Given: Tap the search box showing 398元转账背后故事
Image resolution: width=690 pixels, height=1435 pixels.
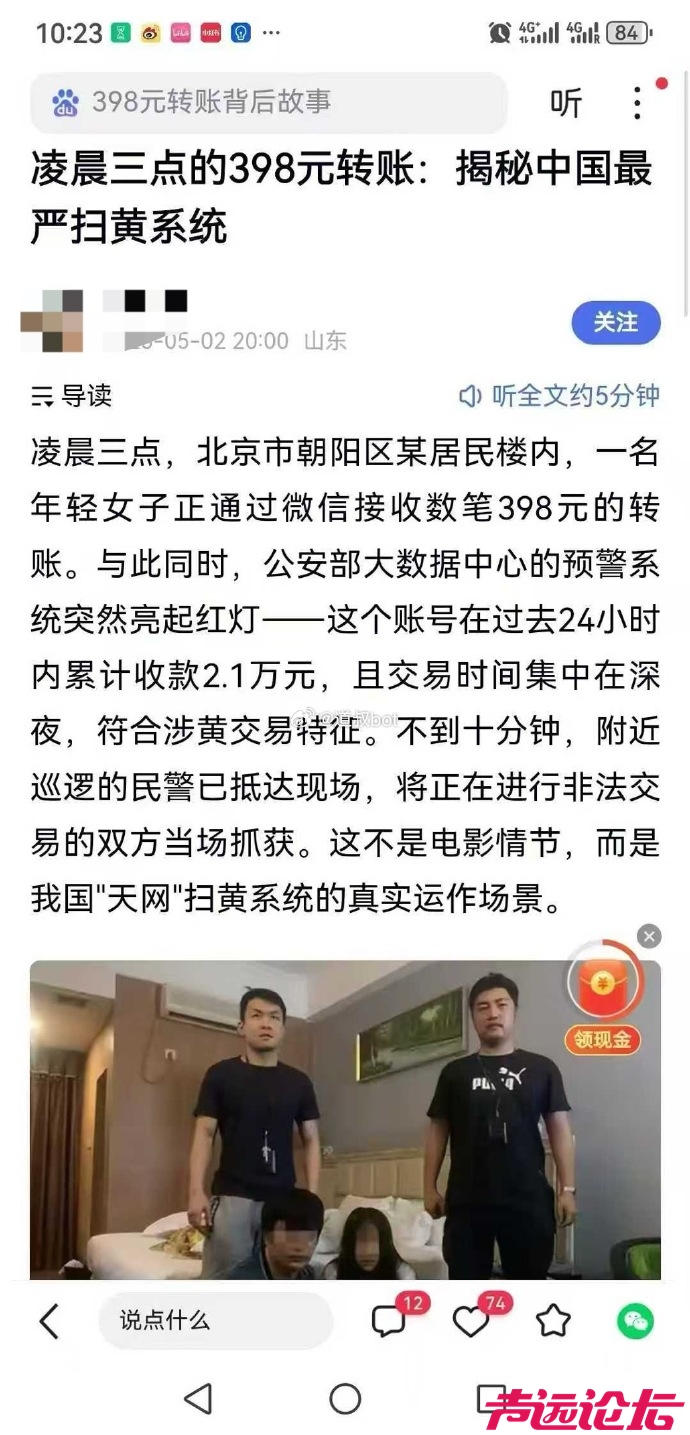Looking at the screenshot, I should point(268,102).
